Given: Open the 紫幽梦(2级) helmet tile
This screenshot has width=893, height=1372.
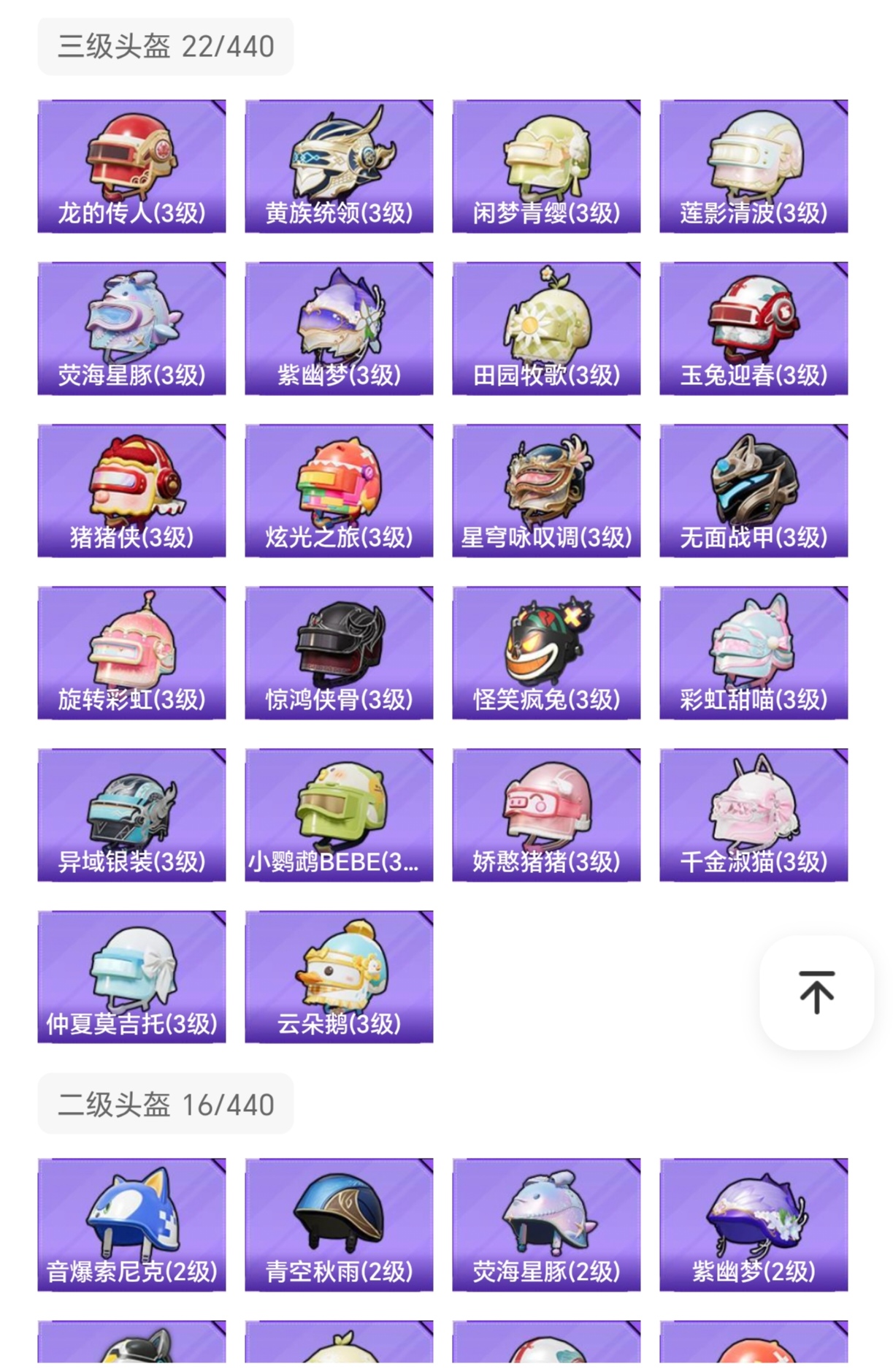Looking at the screenshot, I should (754, 1224).
